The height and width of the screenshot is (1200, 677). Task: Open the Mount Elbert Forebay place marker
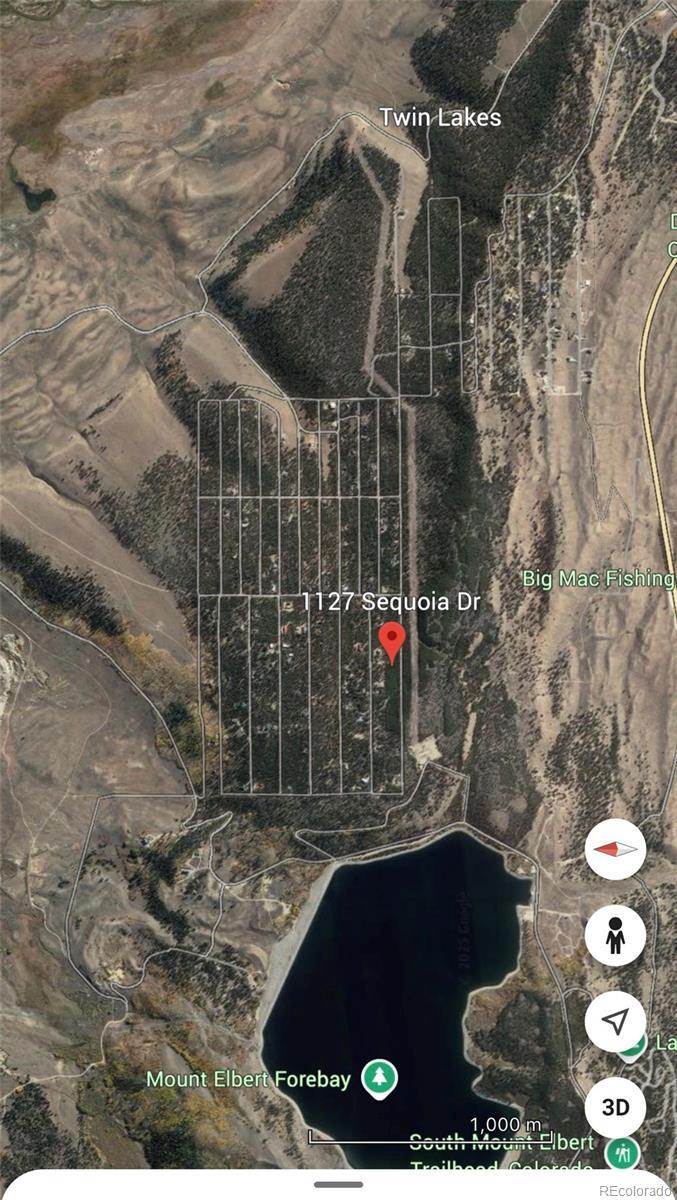coord(381,1078)
